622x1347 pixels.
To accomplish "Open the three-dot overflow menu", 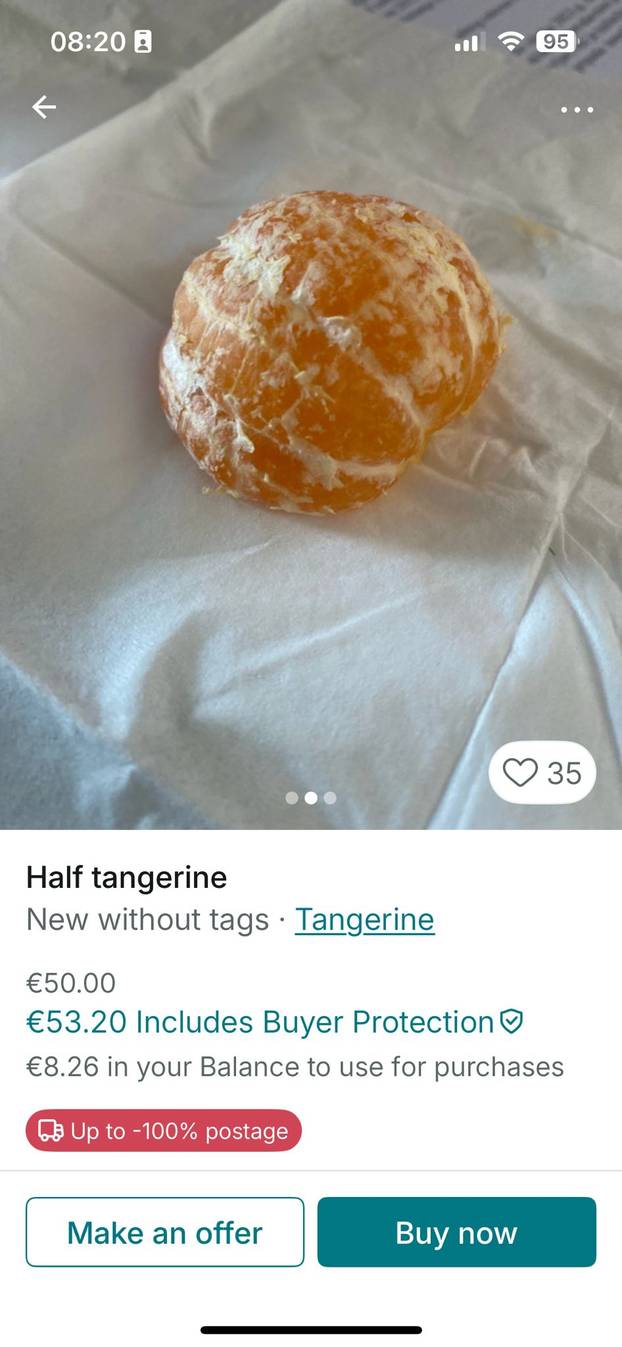I will pos(577,109).
